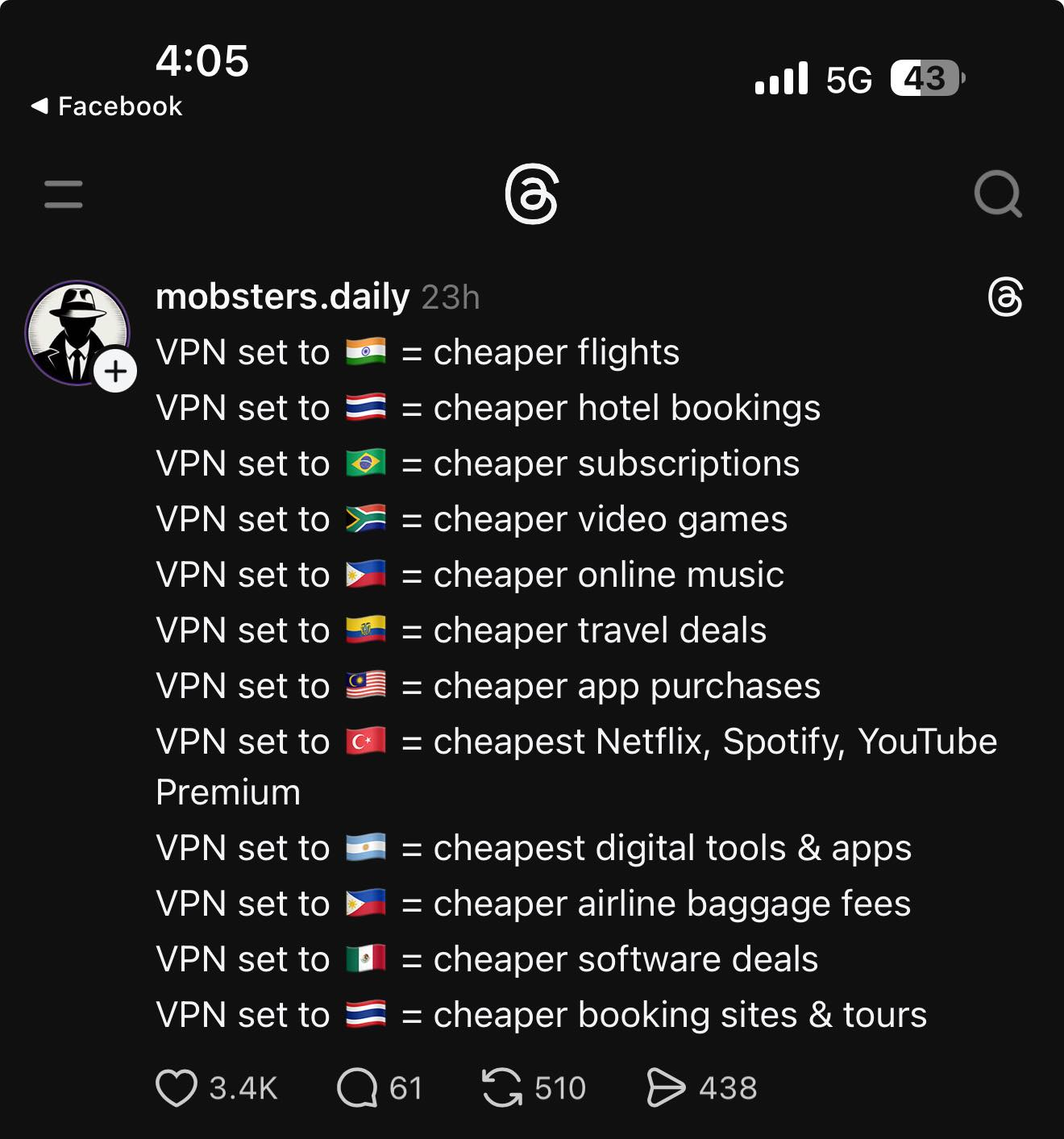The image size is (1064, 1139).
Task: Open the two-line menu icon
Action: click(x=64, y=194)
